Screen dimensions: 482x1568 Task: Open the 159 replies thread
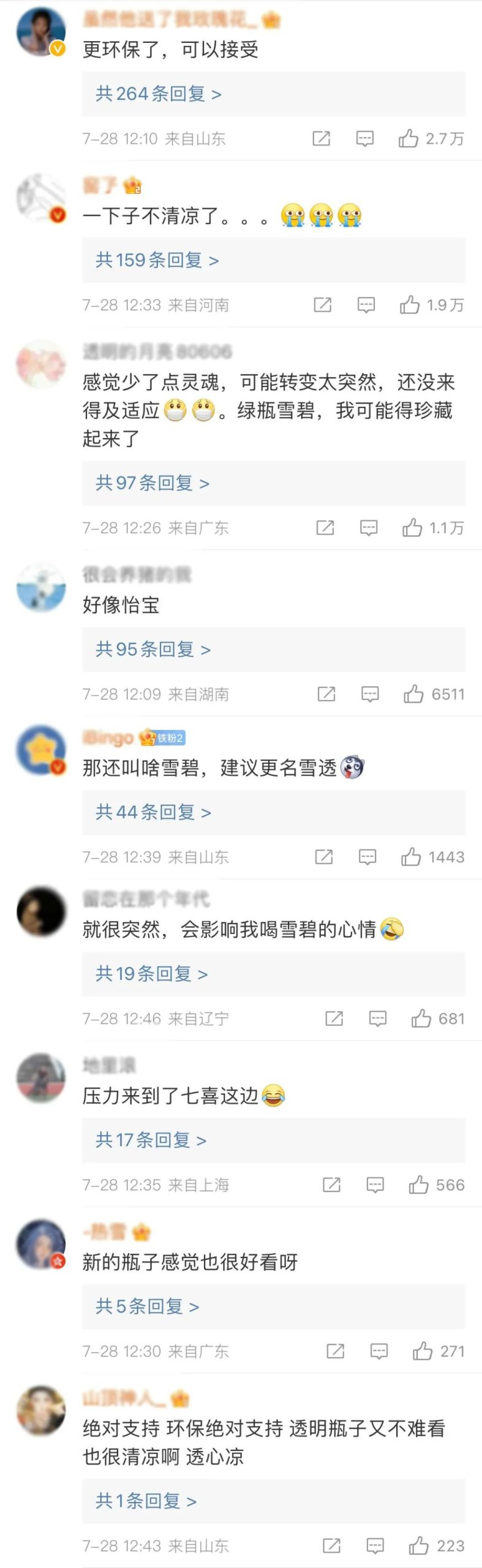tap(157, 260)
